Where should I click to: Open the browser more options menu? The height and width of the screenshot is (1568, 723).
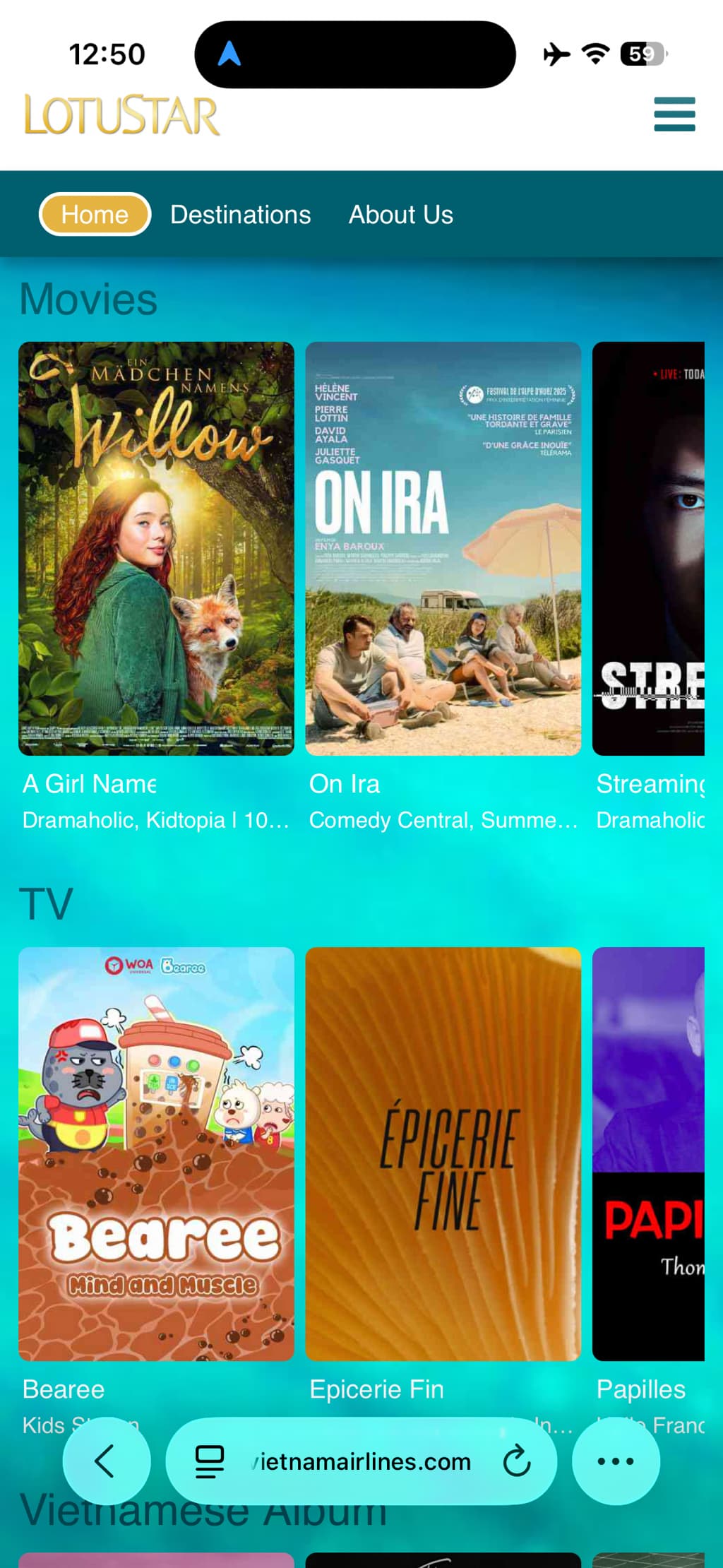616,1461
